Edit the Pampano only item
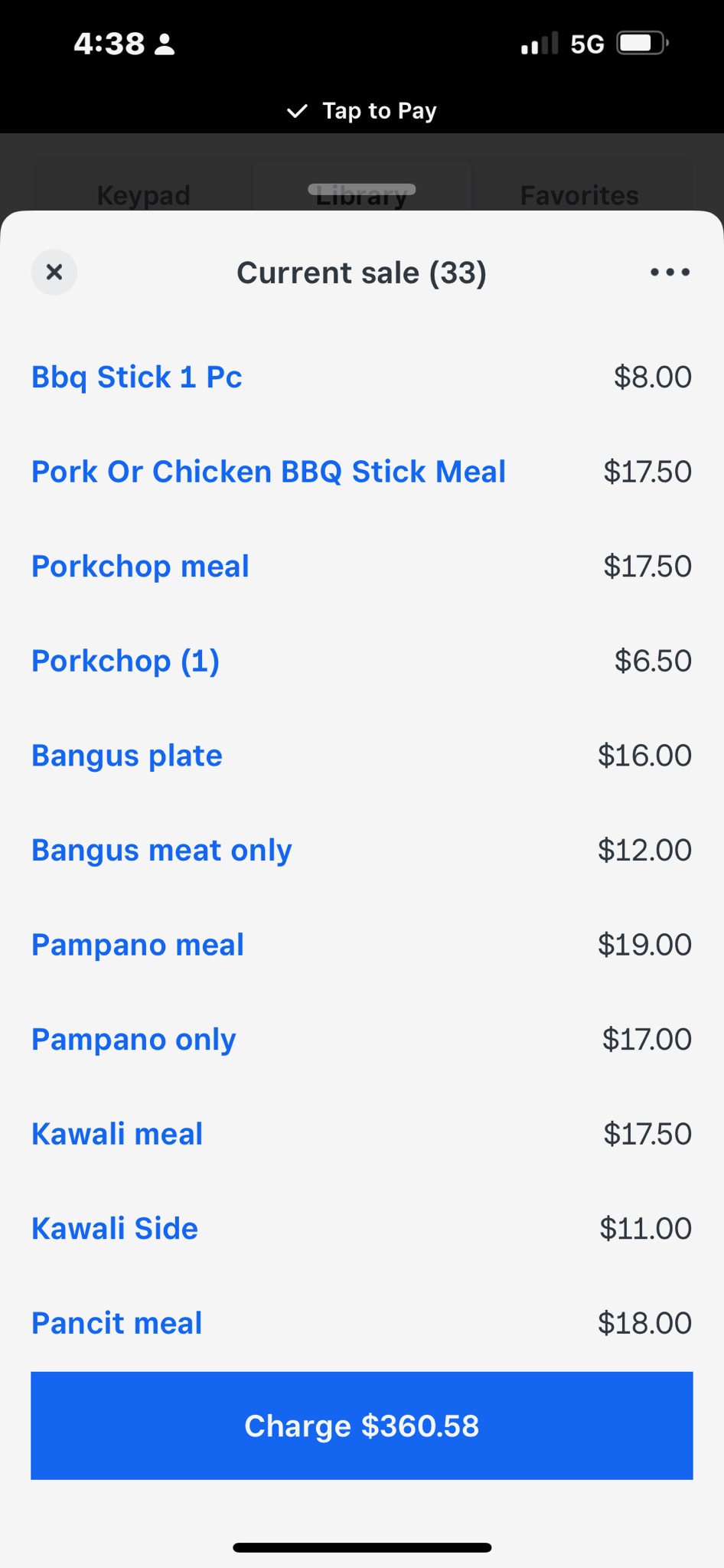Screen dimensions: 724x1568 (x=362, y=1039)
